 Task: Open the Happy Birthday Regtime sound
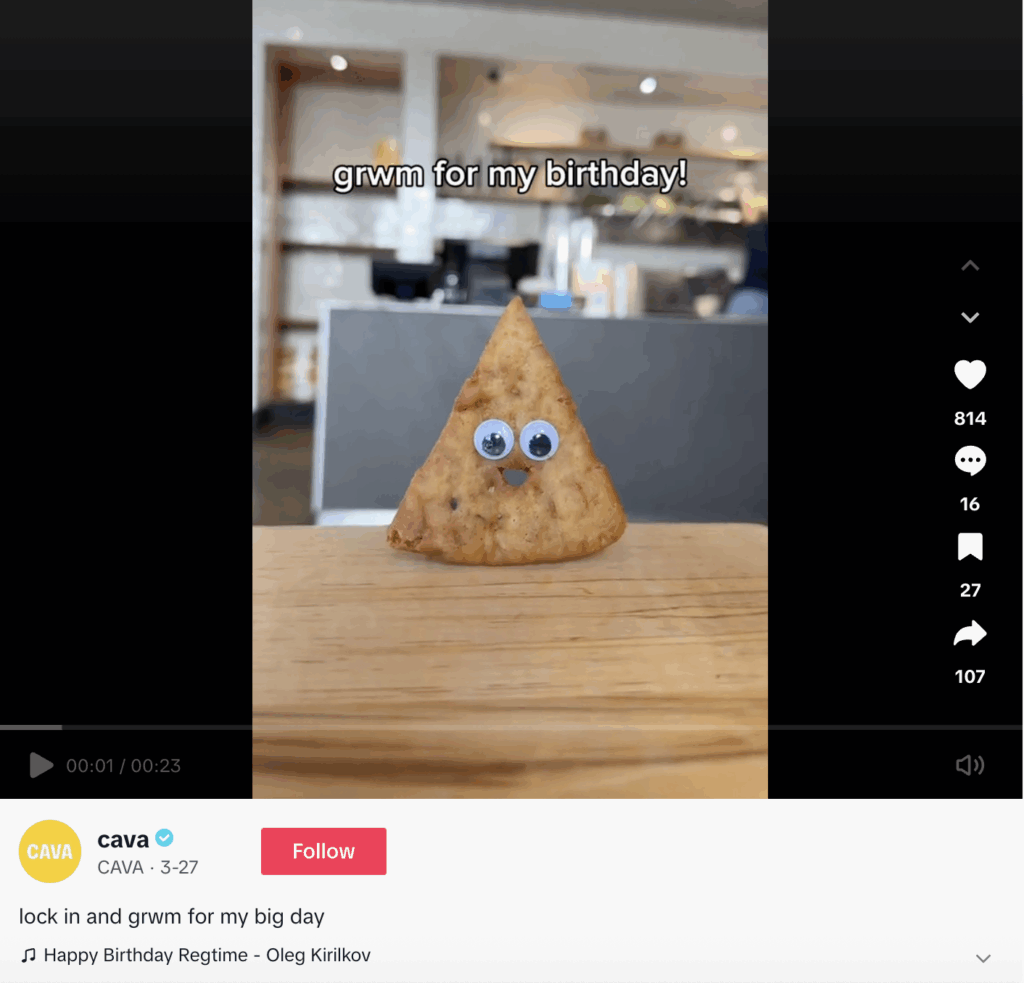pyautogui.click(x=206, y=955)
